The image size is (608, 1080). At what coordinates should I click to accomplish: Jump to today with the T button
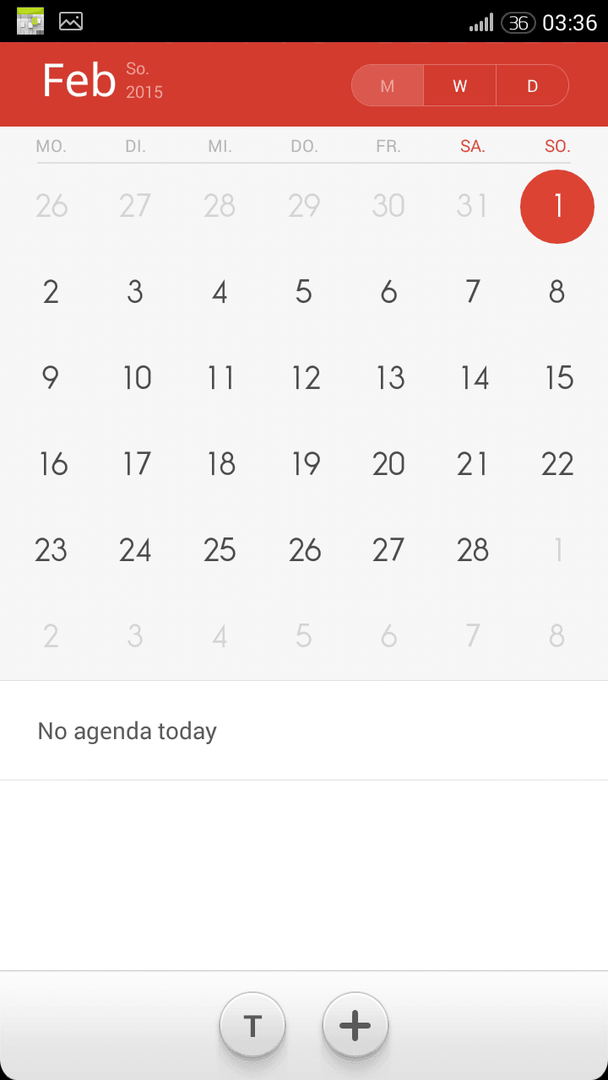253,1026
